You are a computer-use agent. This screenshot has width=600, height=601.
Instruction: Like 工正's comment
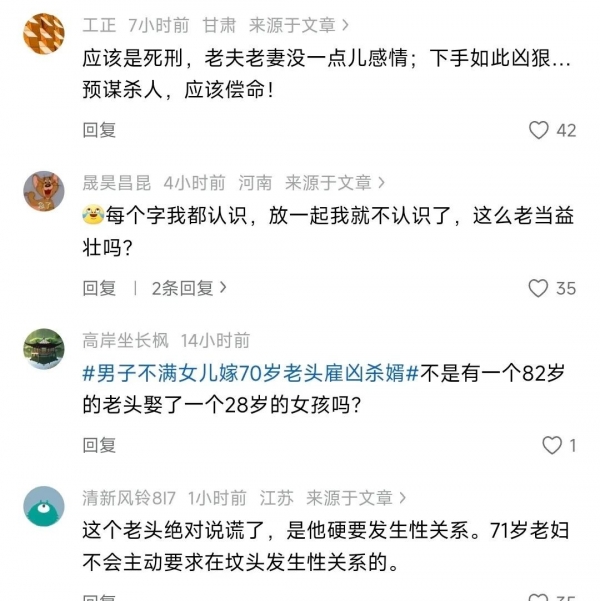click(x=539, y=130)
